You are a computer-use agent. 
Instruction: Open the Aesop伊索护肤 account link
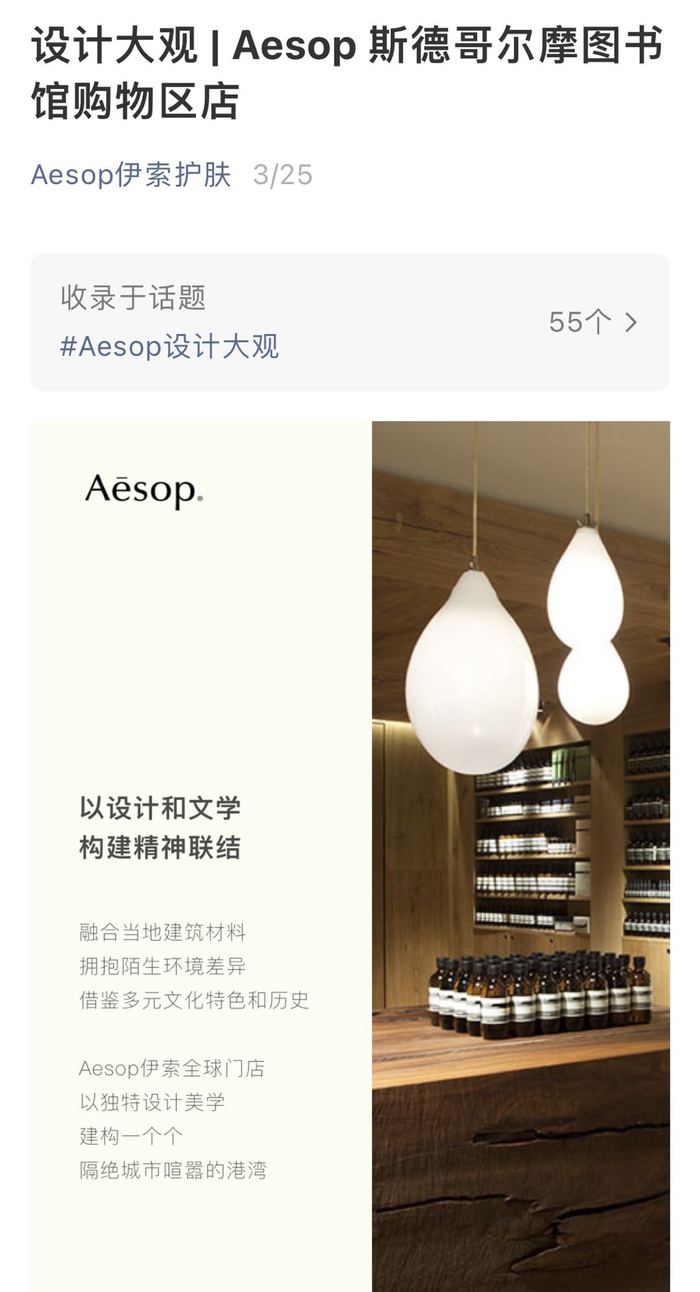point(131,175)
